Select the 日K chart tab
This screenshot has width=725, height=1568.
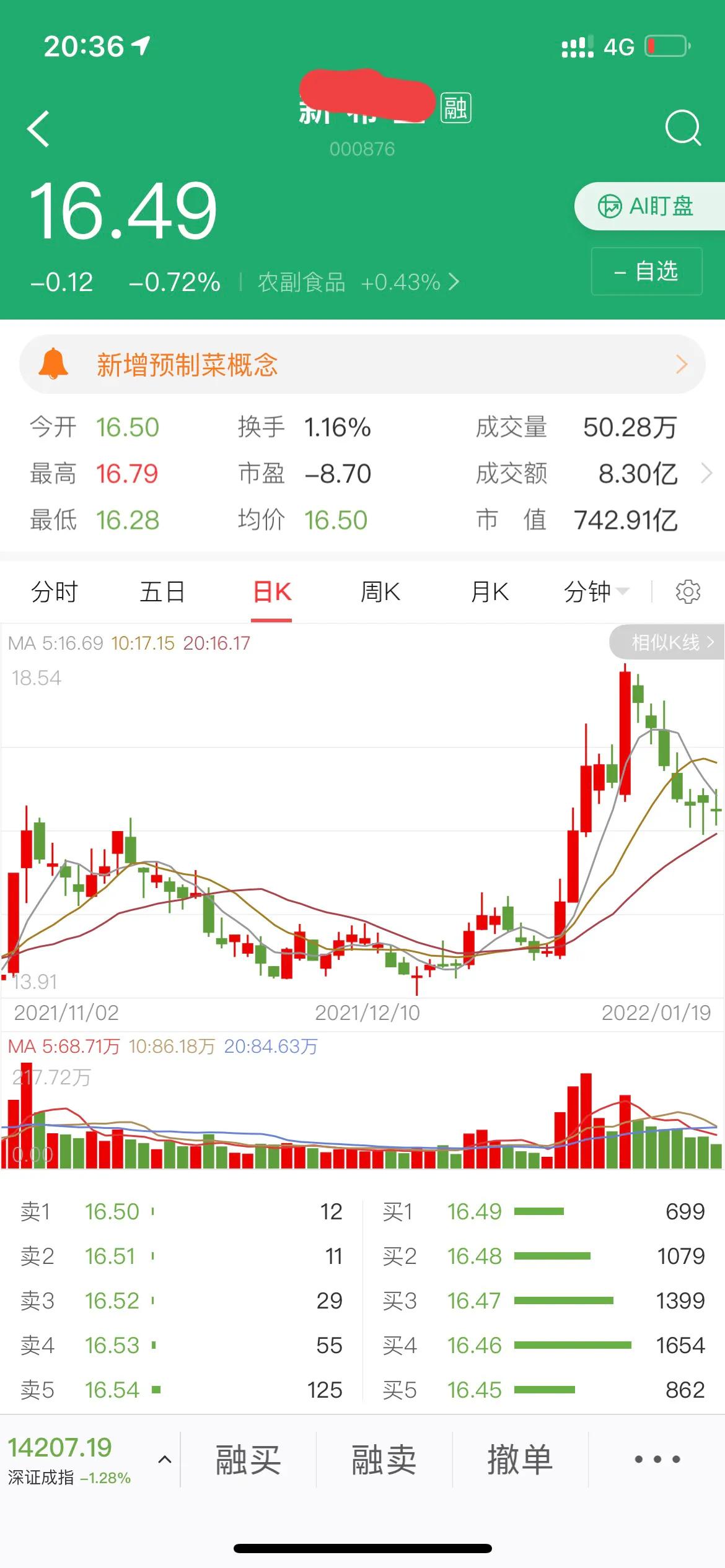[271, 592]
